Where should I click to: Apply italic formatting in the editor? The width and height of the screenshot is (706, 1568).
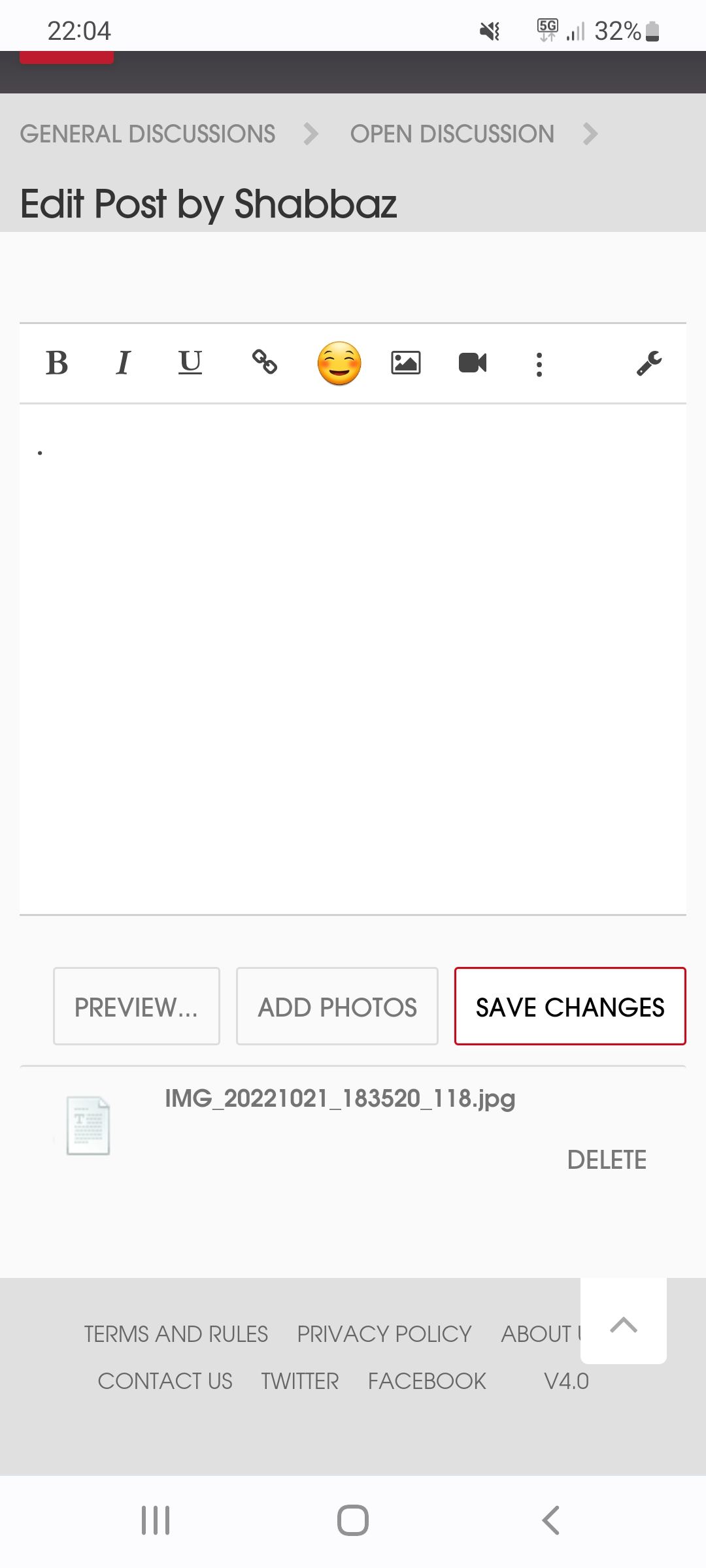click(x=123, y=363)
